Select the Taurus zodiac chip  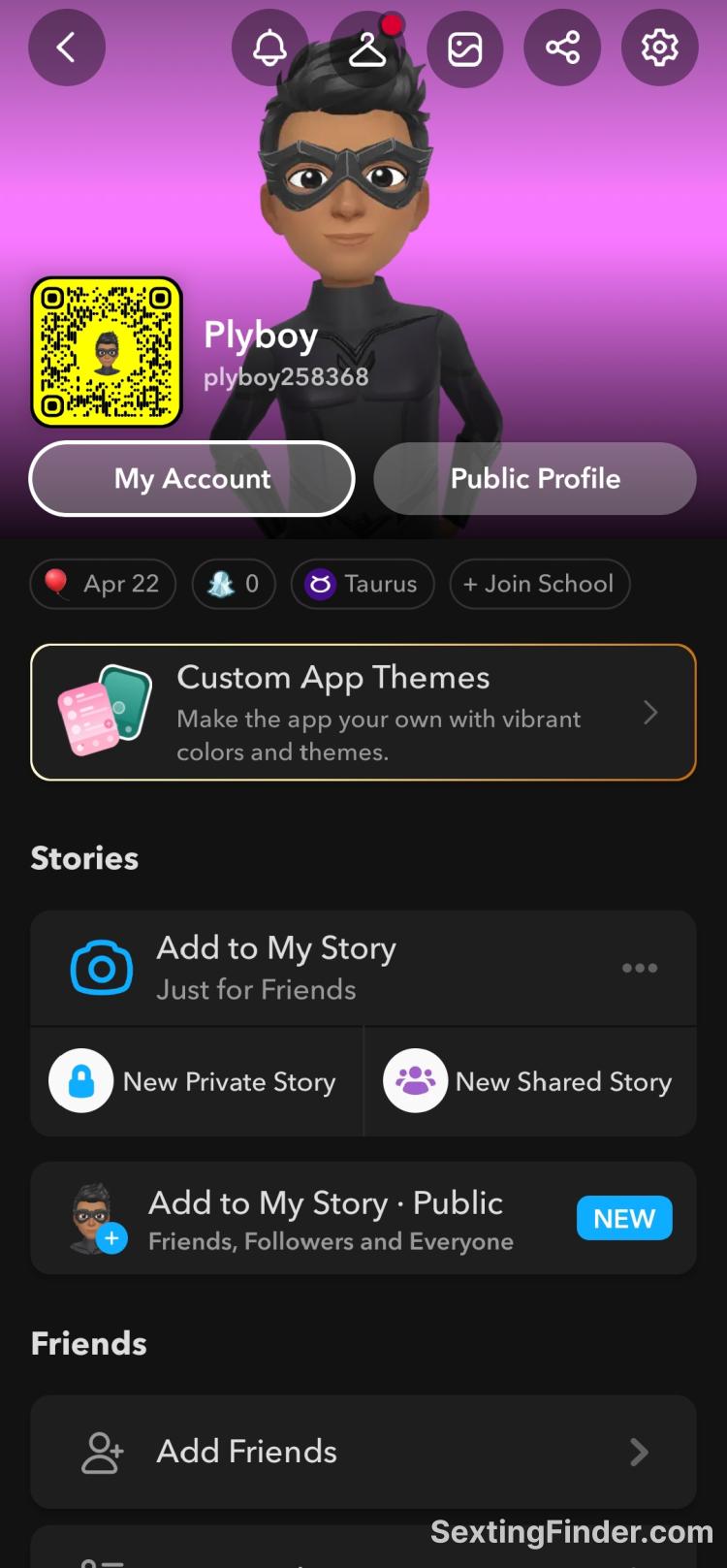tap(363, 584)
